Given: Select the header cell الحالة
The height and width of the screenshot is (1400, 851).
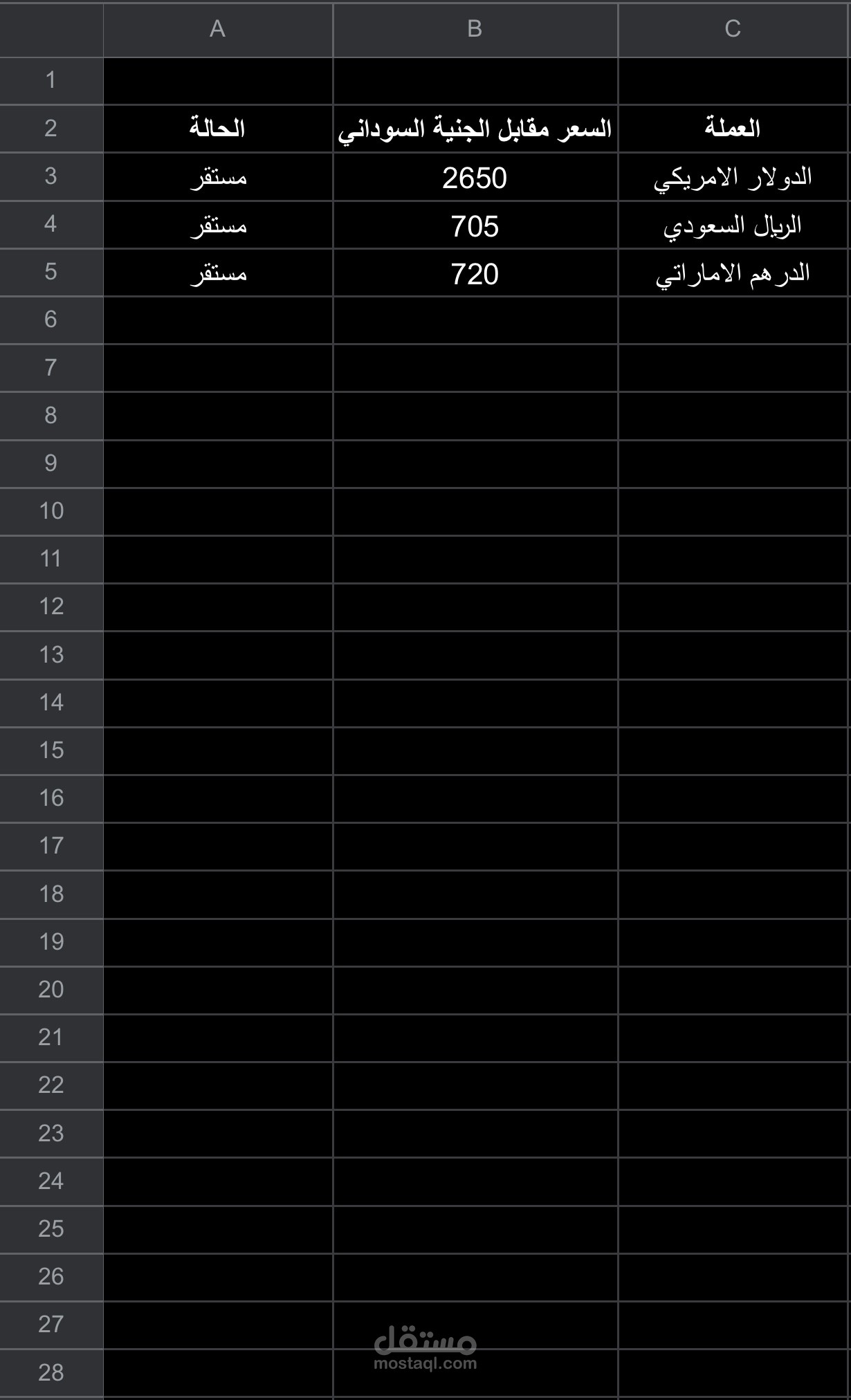Looking at the screenshot, I should click(217, 129).
